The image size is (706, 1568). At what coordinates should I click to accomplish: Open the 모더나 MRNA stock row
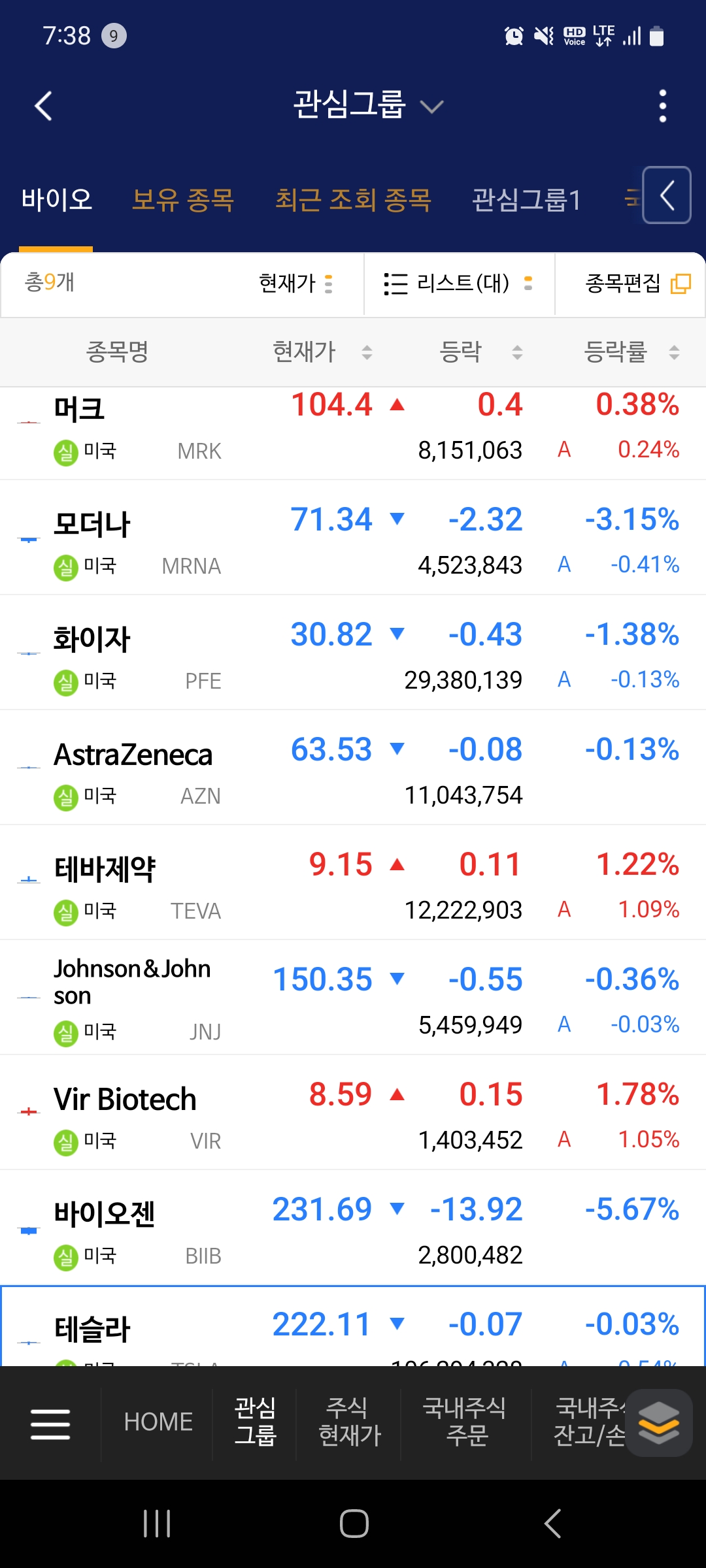[353, 538]
